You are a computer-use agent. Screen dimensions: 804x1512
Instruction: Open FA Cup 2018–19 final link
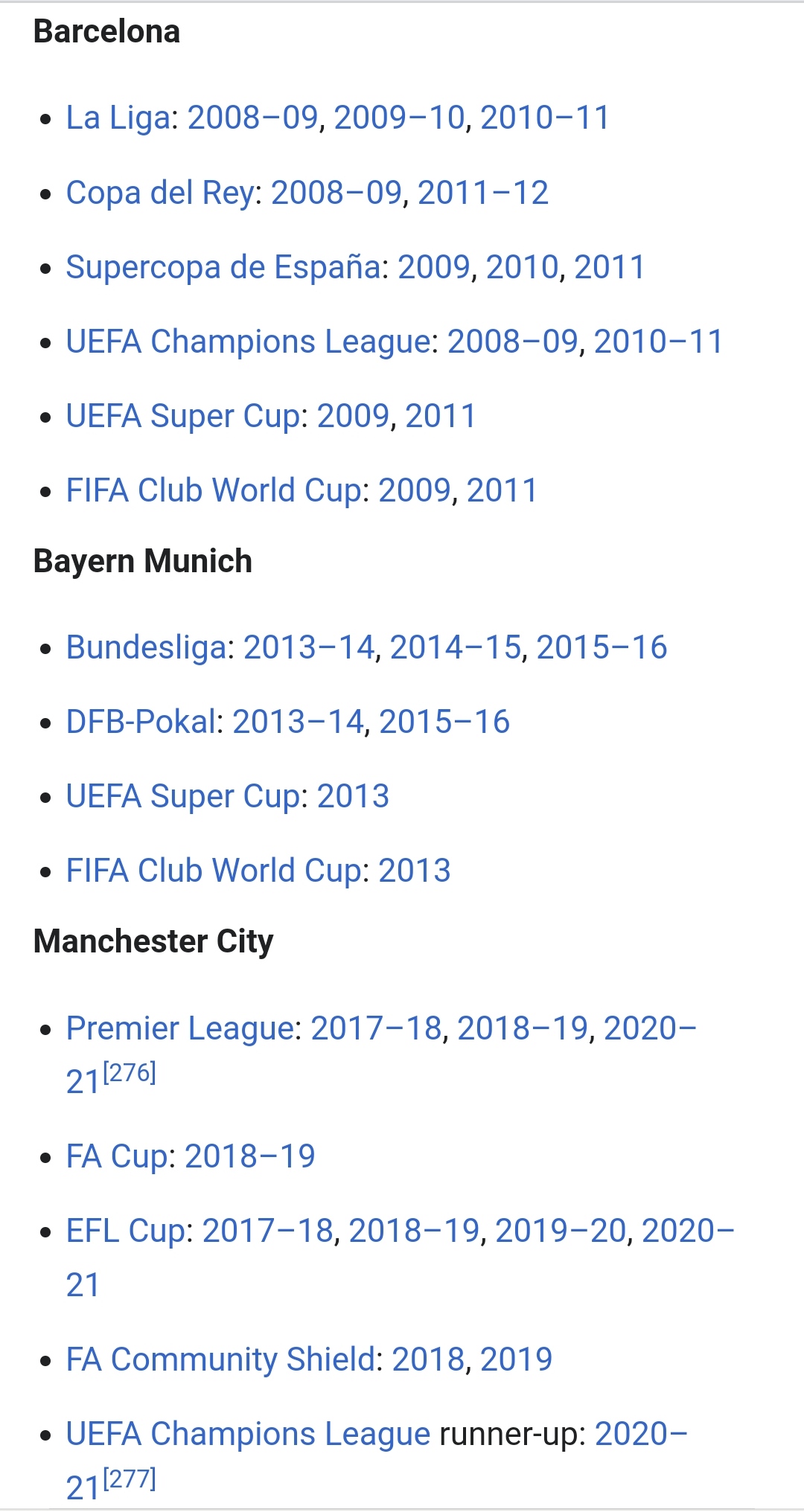tap(250, 1156)
